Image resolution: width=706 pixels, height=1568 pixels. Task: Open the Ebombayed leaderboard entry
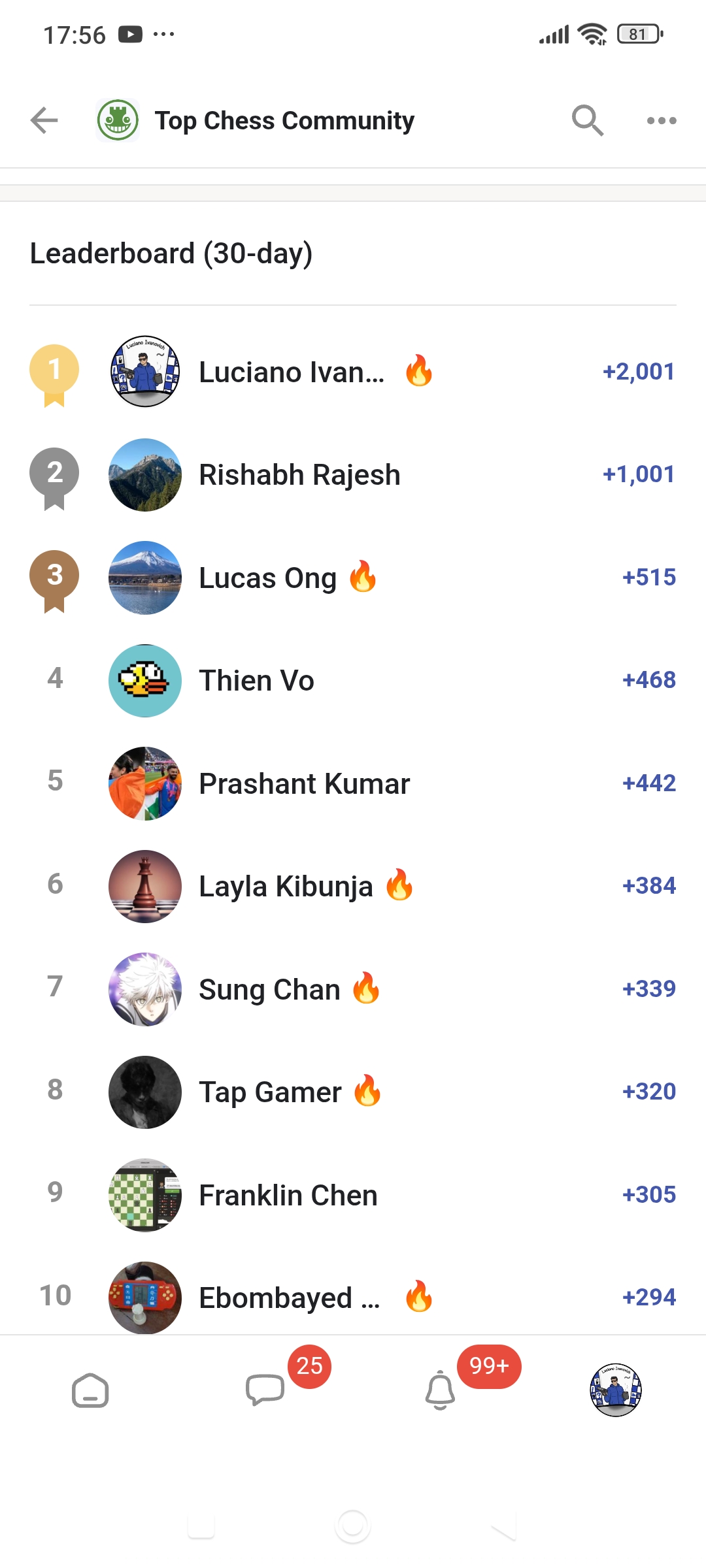[289, 1298]
